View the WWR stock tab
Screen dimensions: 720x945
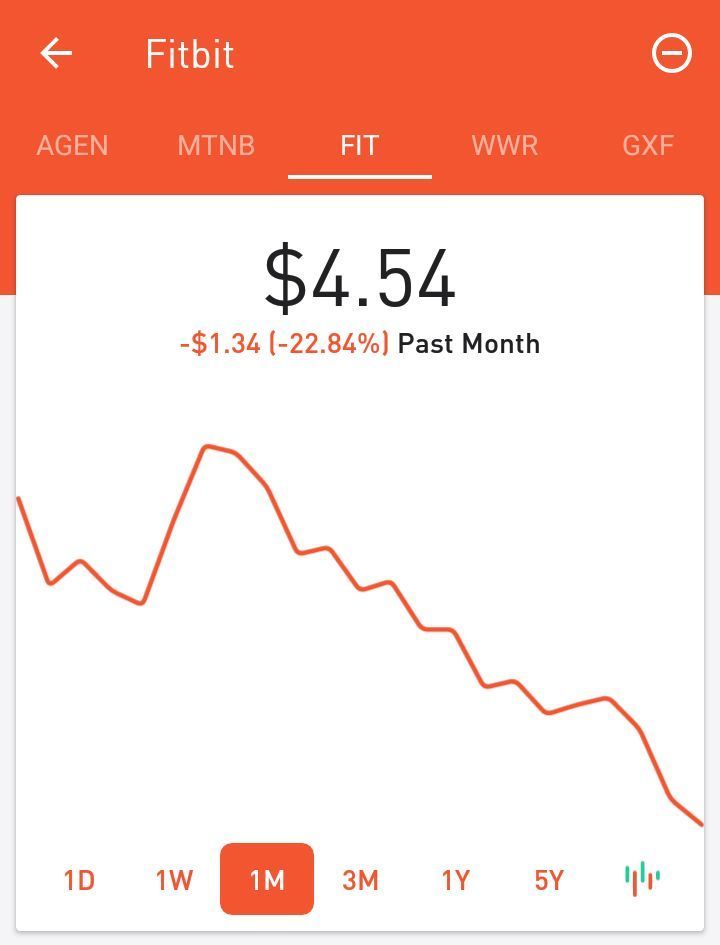click(504, 146)
